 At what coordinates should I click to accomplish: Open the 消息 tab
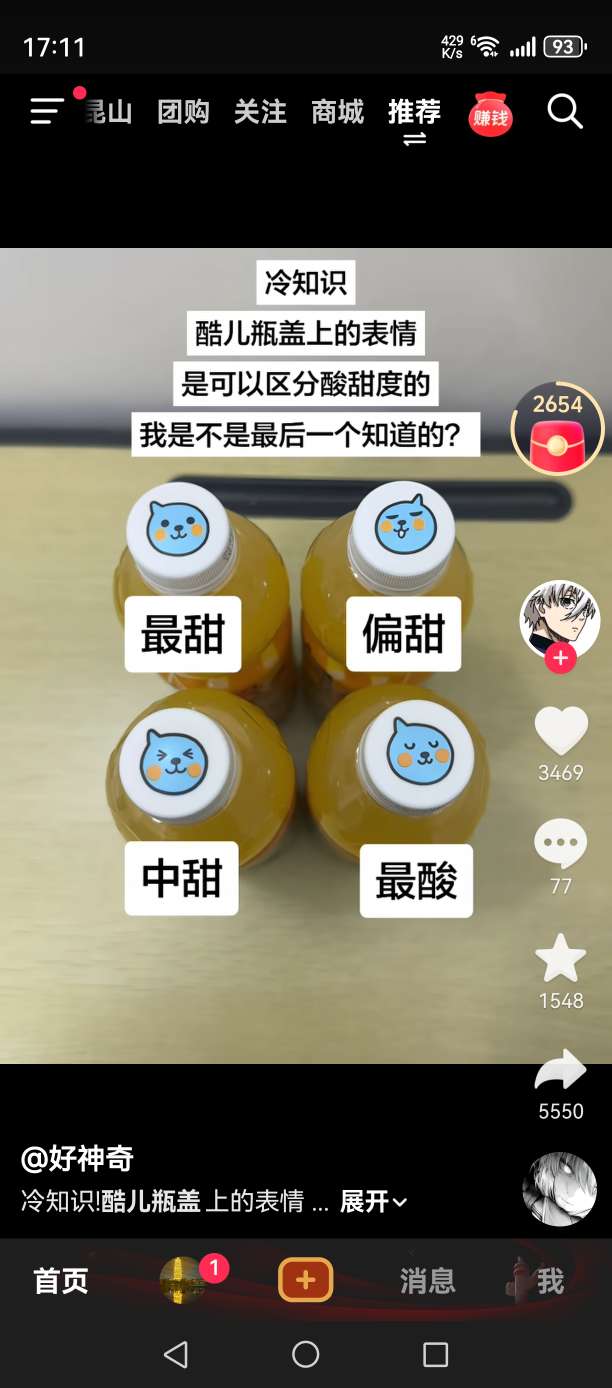pos(428,1281)
